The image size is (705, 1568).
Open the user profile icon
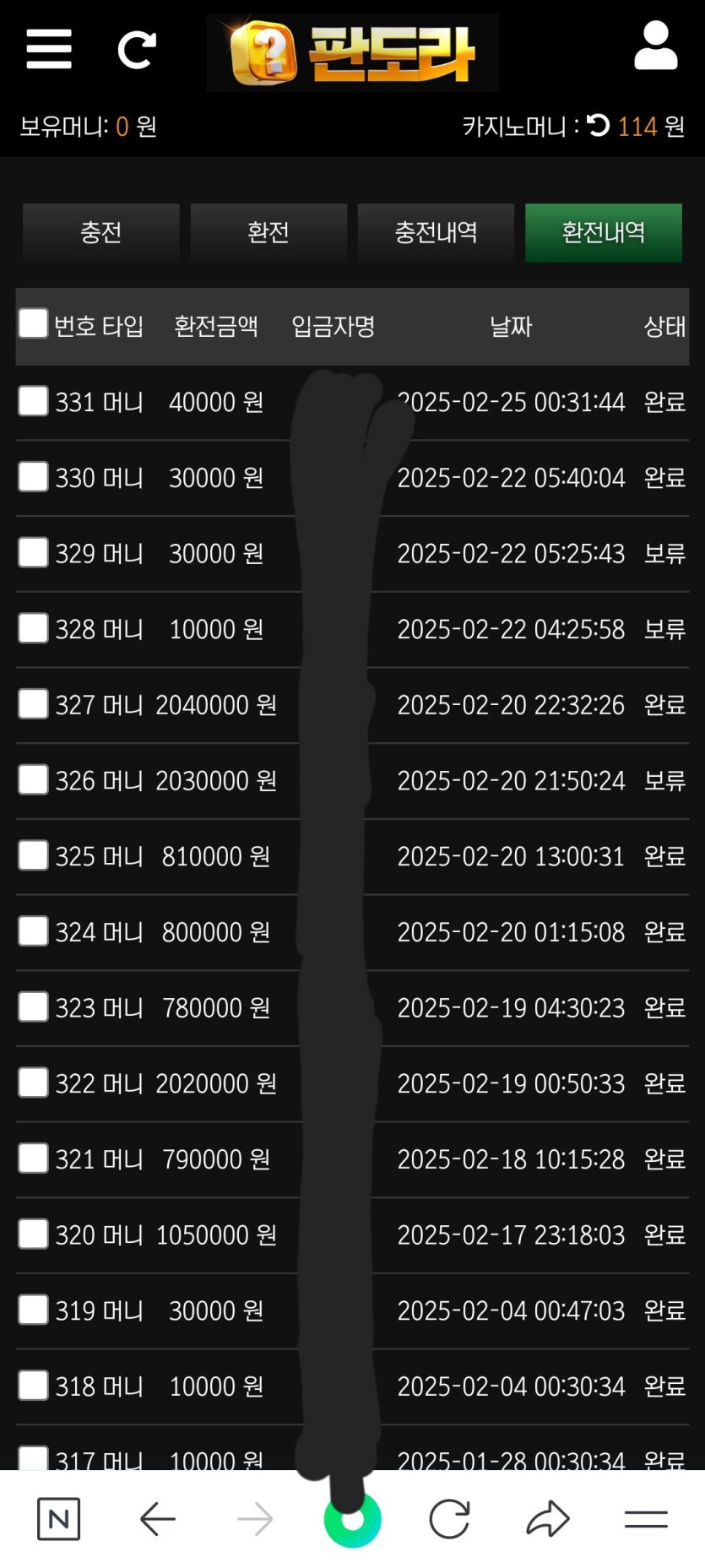656,46
